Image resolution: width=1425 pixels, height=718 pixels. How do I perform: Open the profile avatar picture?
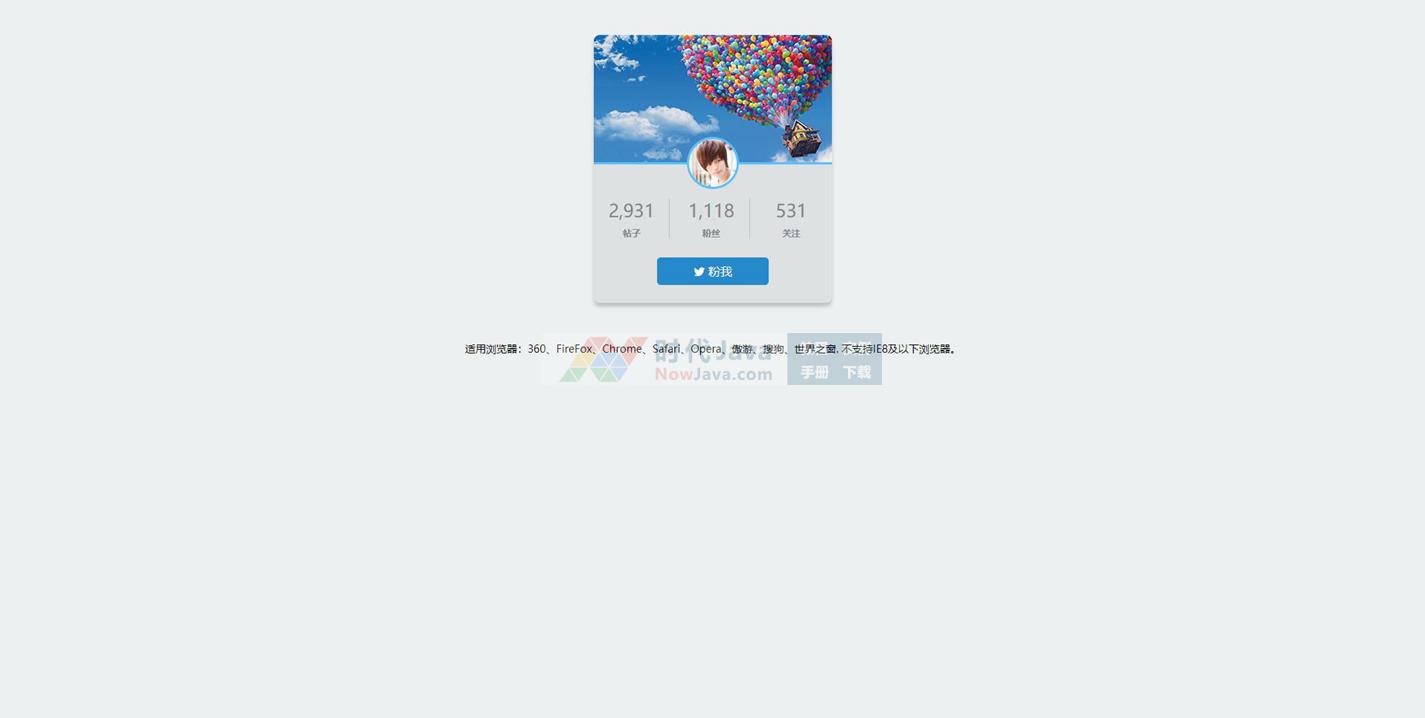click(x=712, y=163)
